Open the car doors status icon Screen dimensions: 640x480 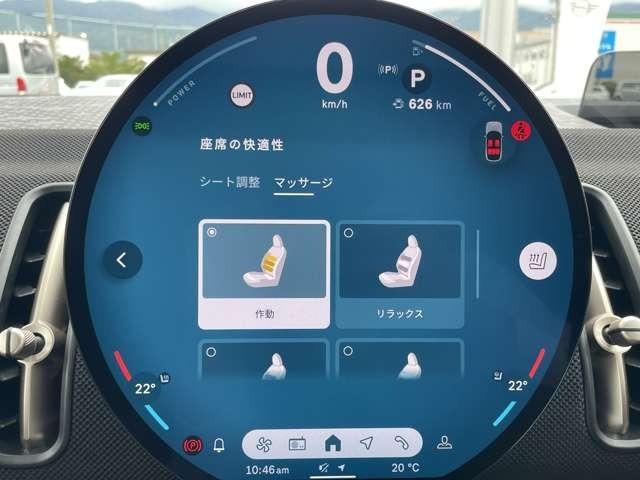(493, 140)
